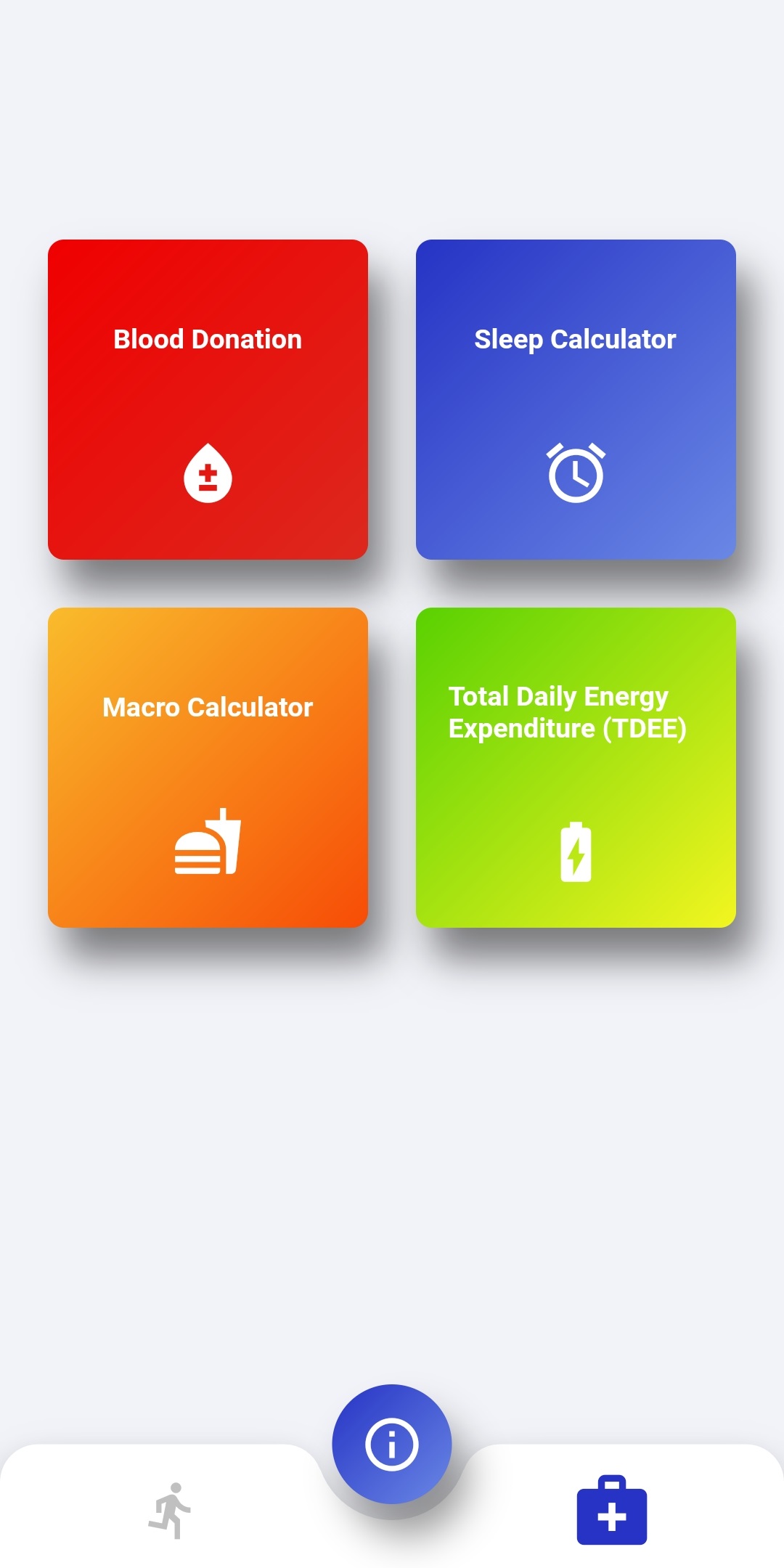Tap the info button in the bottom bar
Viewport: 784px width, 1568px height.
392,1444
